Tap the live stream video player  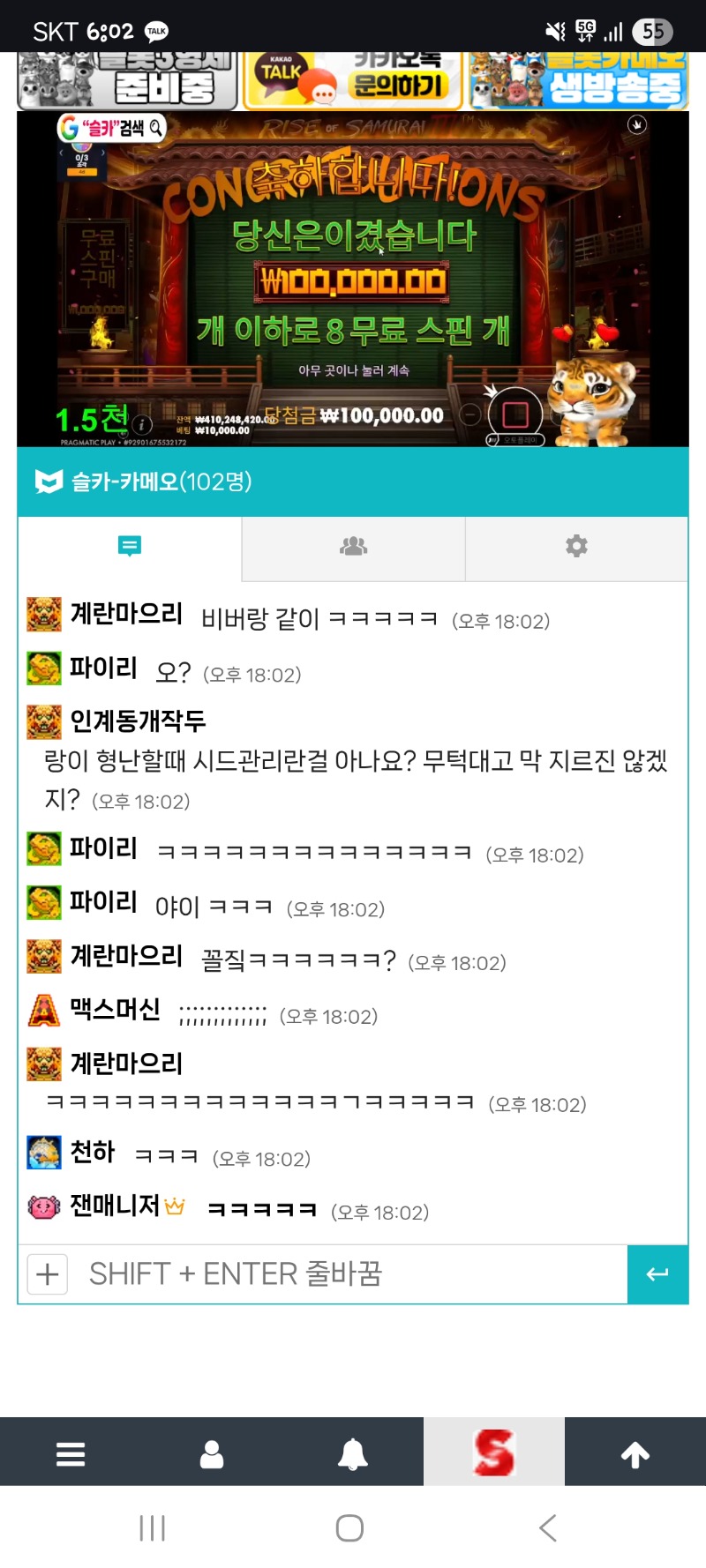[353, 279]
